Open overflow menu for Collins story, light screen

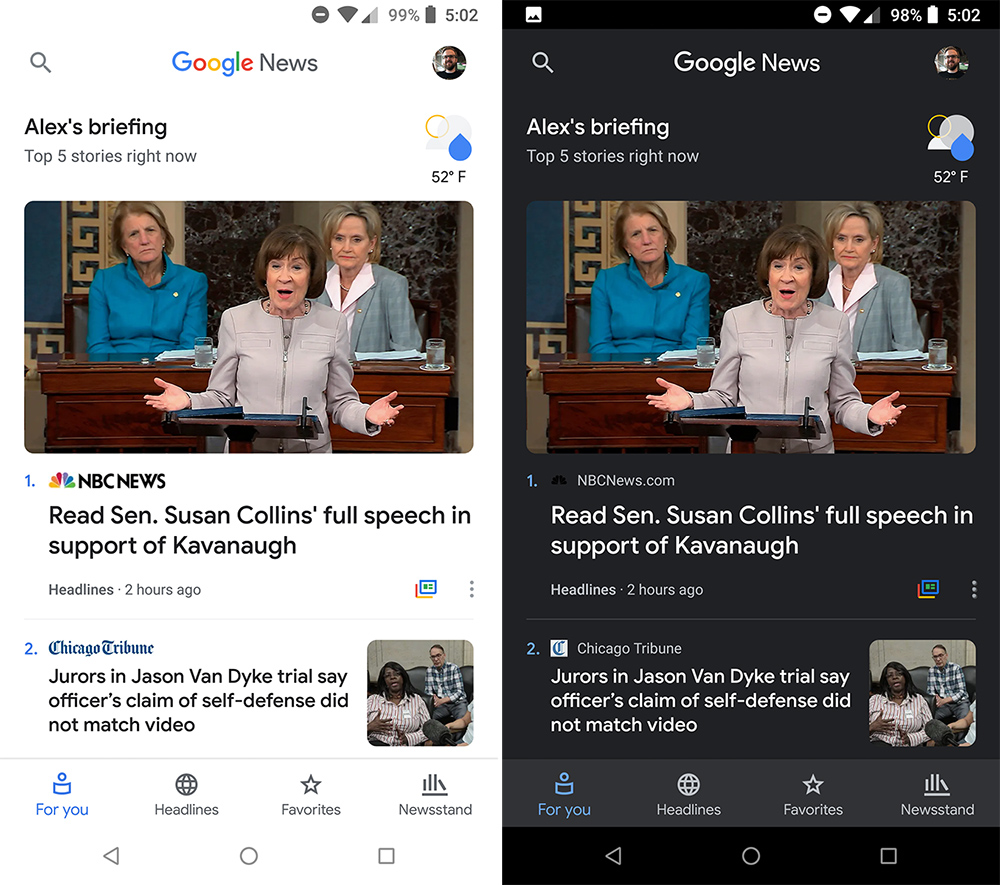point(472,589)
